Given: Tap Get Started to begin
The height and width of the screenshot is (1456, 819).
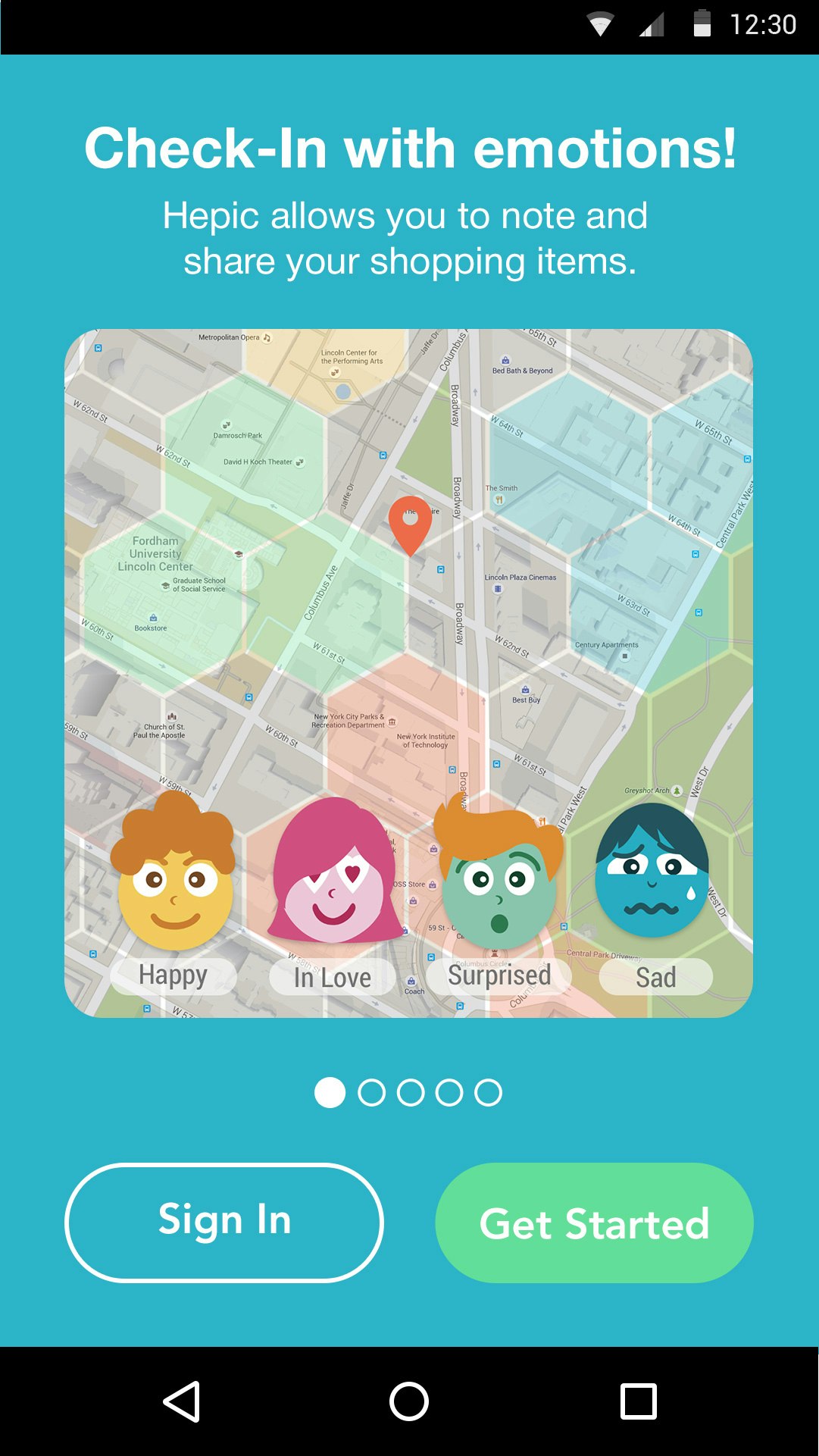Looking at the screenshot, I should tap(594, 1222).
